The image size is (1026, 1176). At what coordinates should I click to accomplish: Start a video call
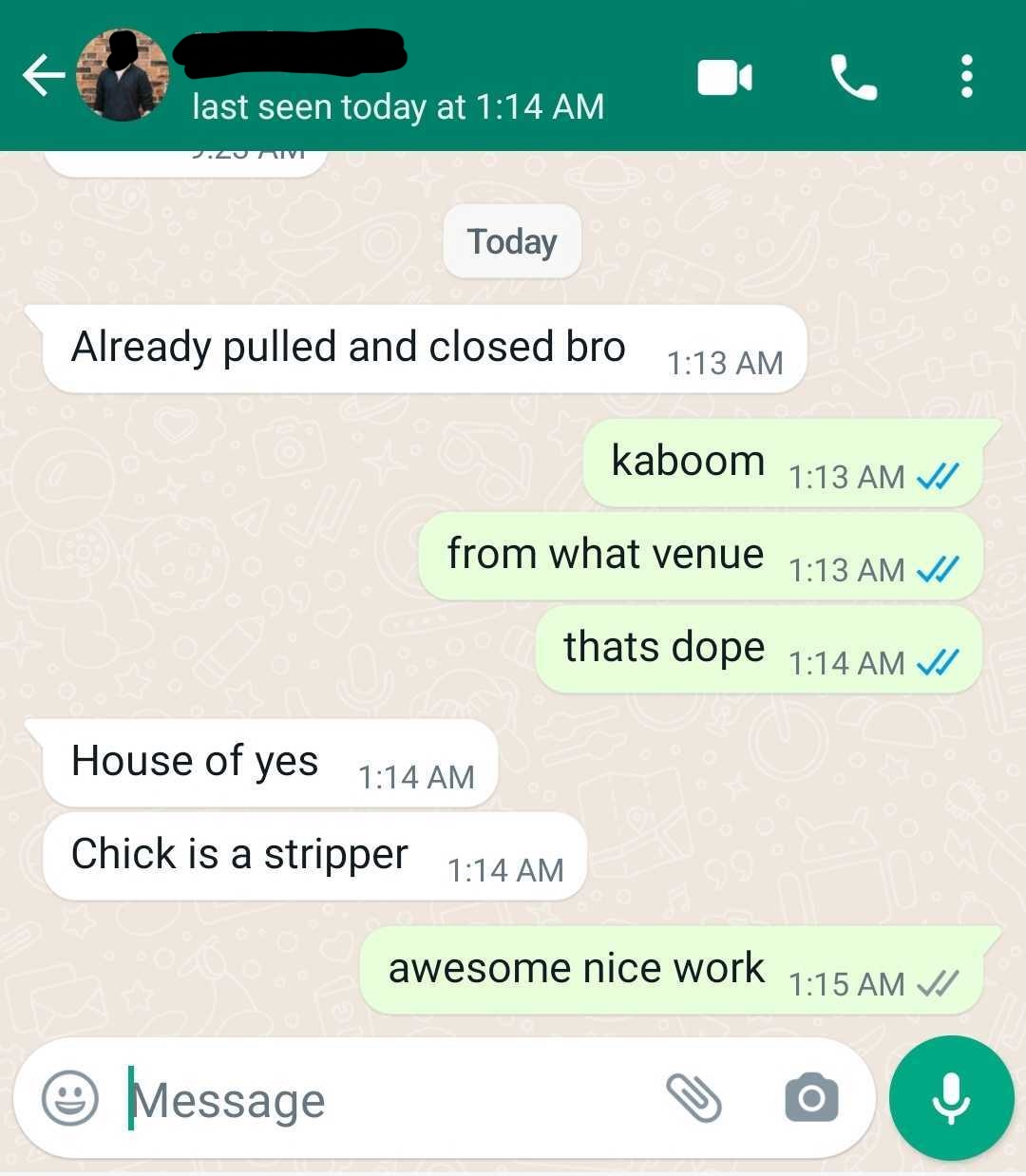pos(725,77)
